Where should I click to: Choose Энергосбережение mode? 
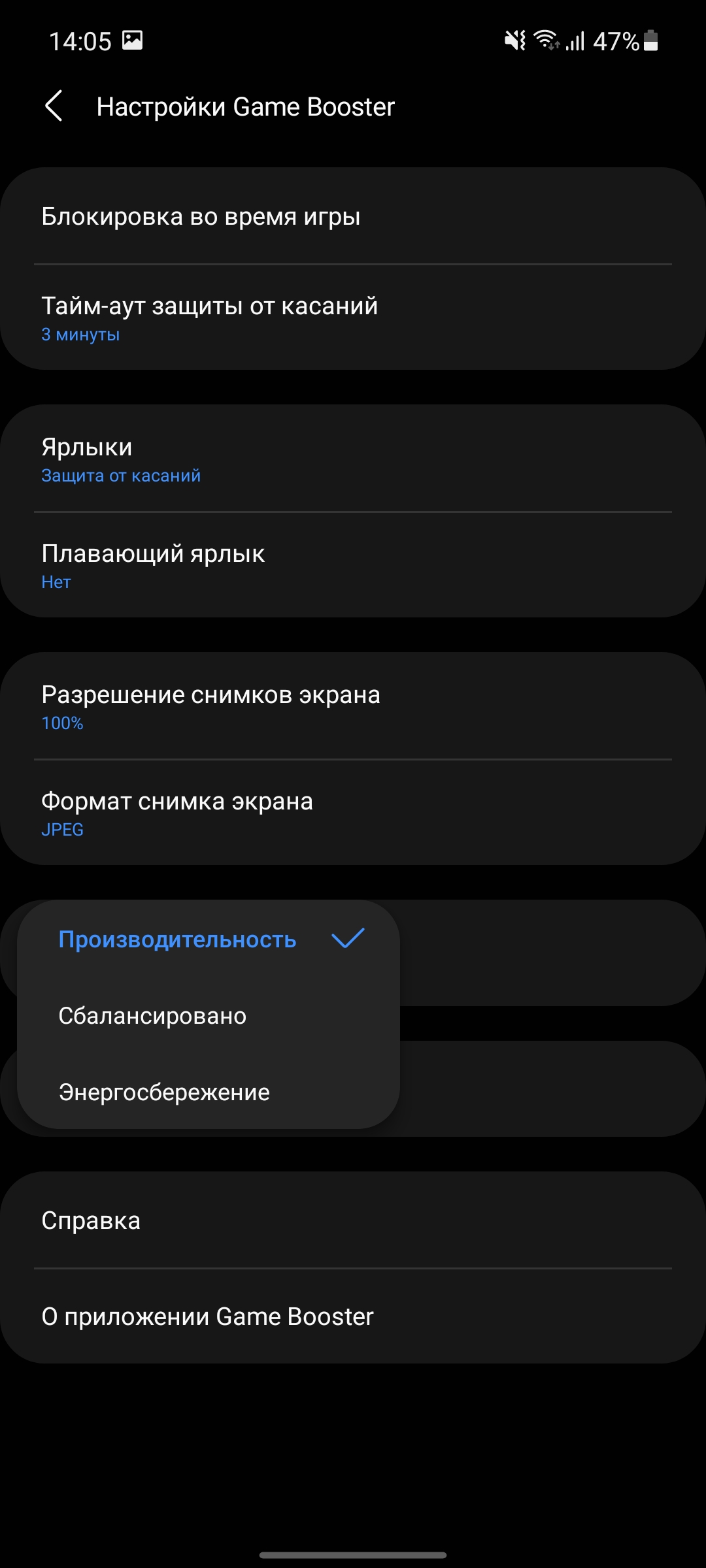(x=208, y=1092)
